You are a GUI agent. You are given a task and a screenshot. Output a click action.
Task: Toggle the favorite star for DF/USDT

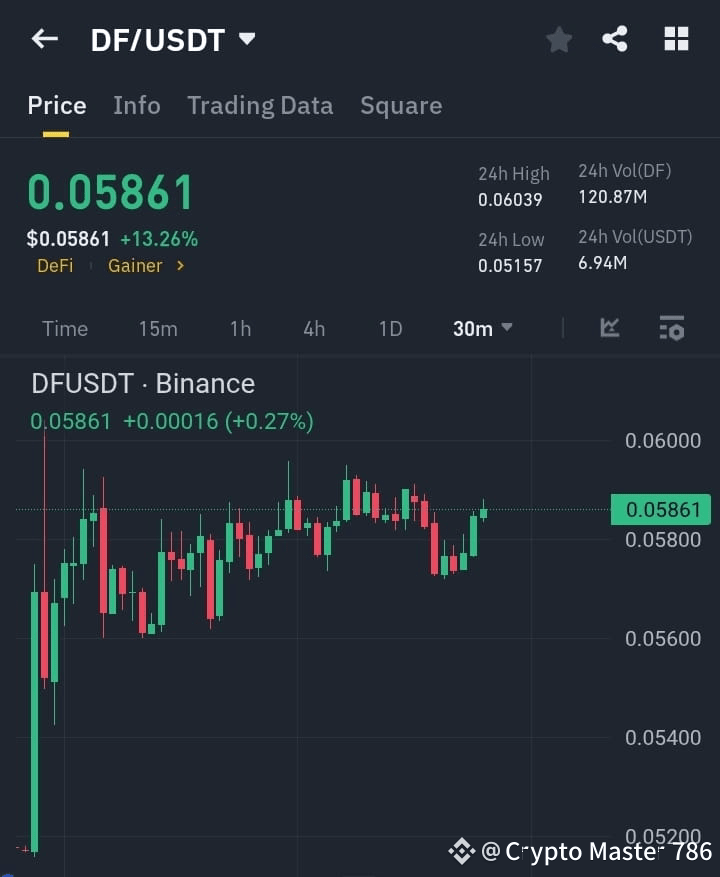click(558, 38)
